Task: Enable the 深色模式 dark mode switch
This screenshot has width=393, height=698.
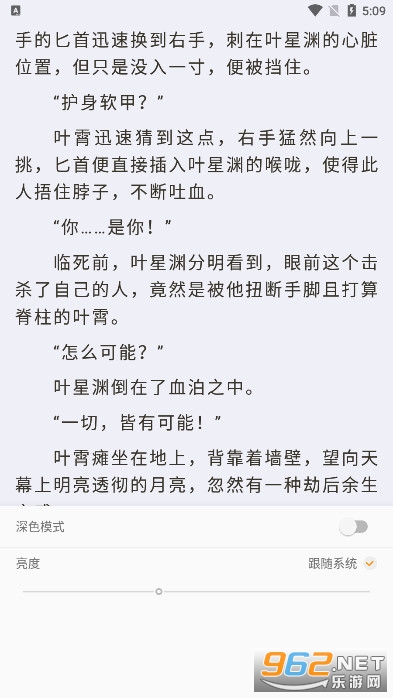Action: click(353, 527)
